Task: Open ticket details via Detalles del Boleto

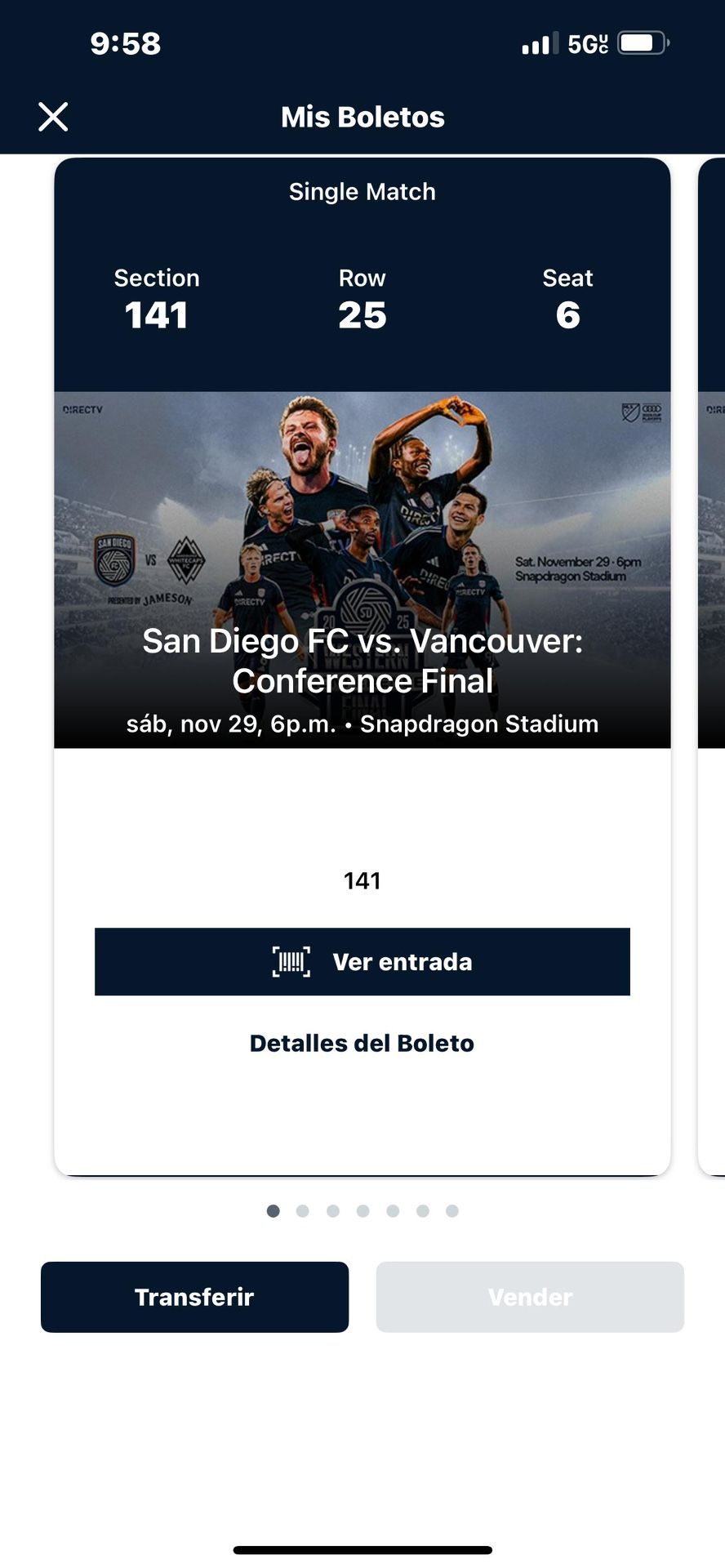Action: click(362, 1042)
